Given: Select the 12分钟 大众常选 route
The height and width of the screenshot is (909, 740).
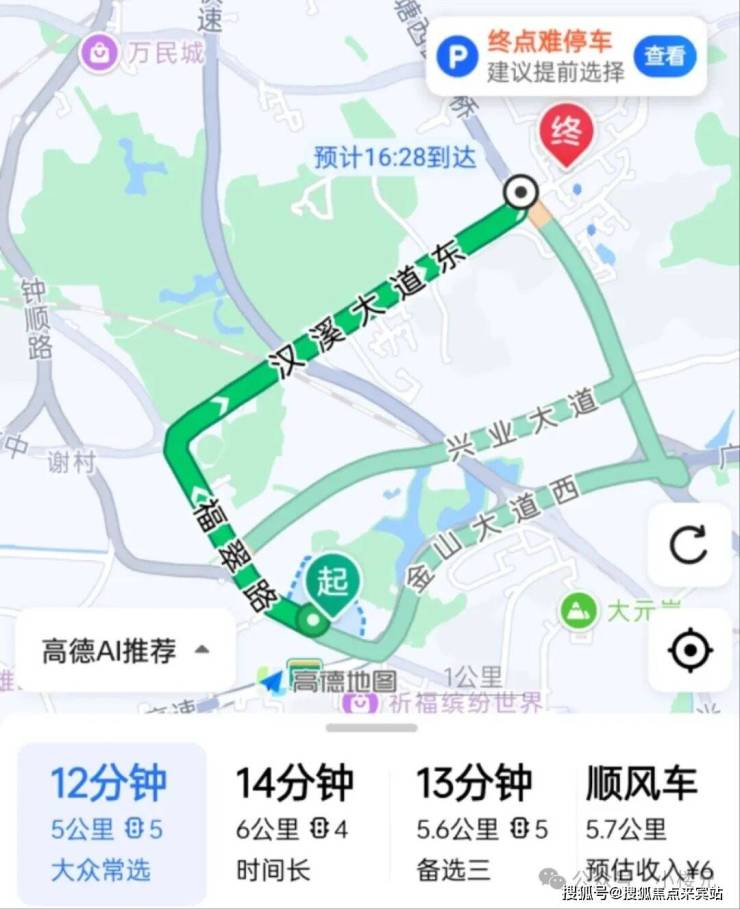Looking at the screenshot, I should [112, 822].
